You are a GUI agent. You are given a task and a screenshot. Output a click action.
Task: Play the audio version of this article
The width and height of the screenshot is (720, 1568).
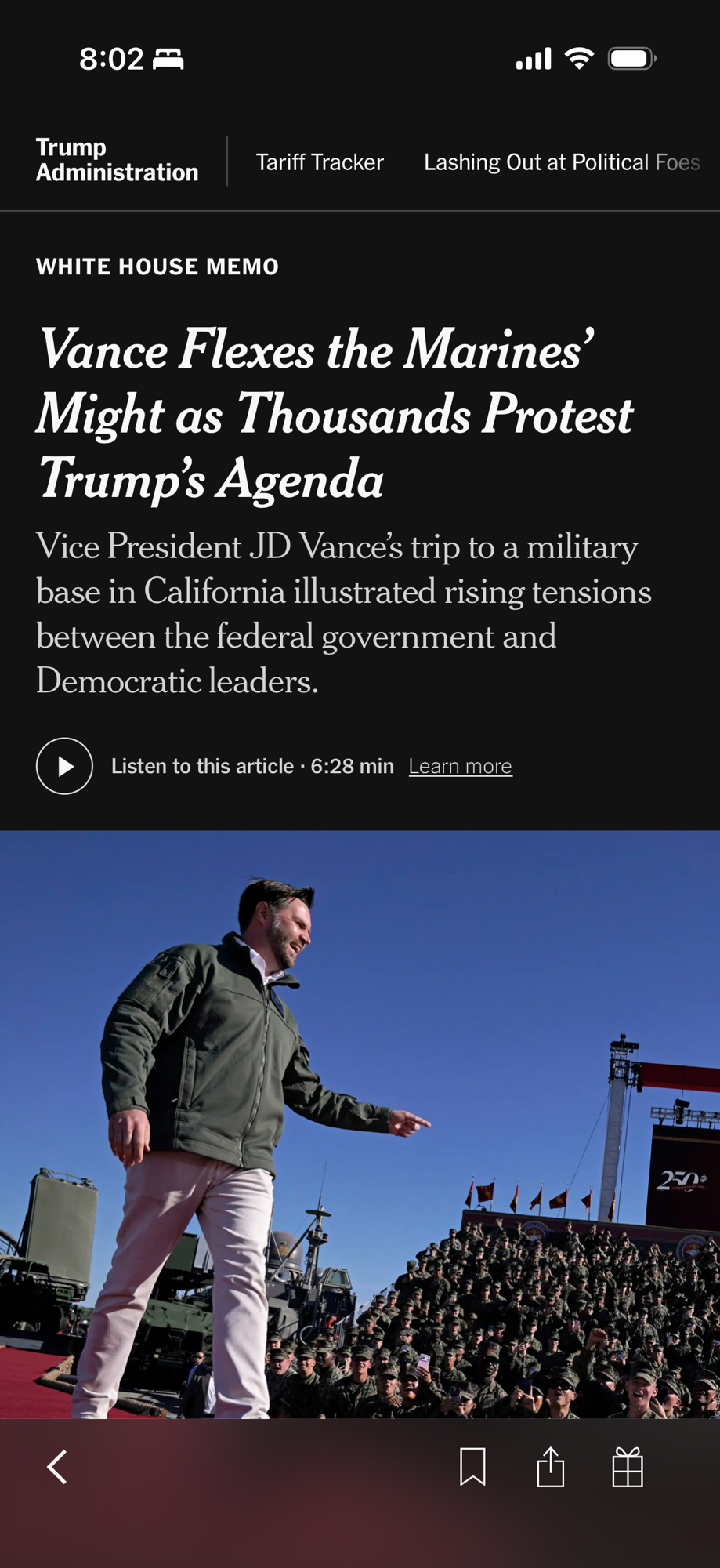(x=64, y=766)
